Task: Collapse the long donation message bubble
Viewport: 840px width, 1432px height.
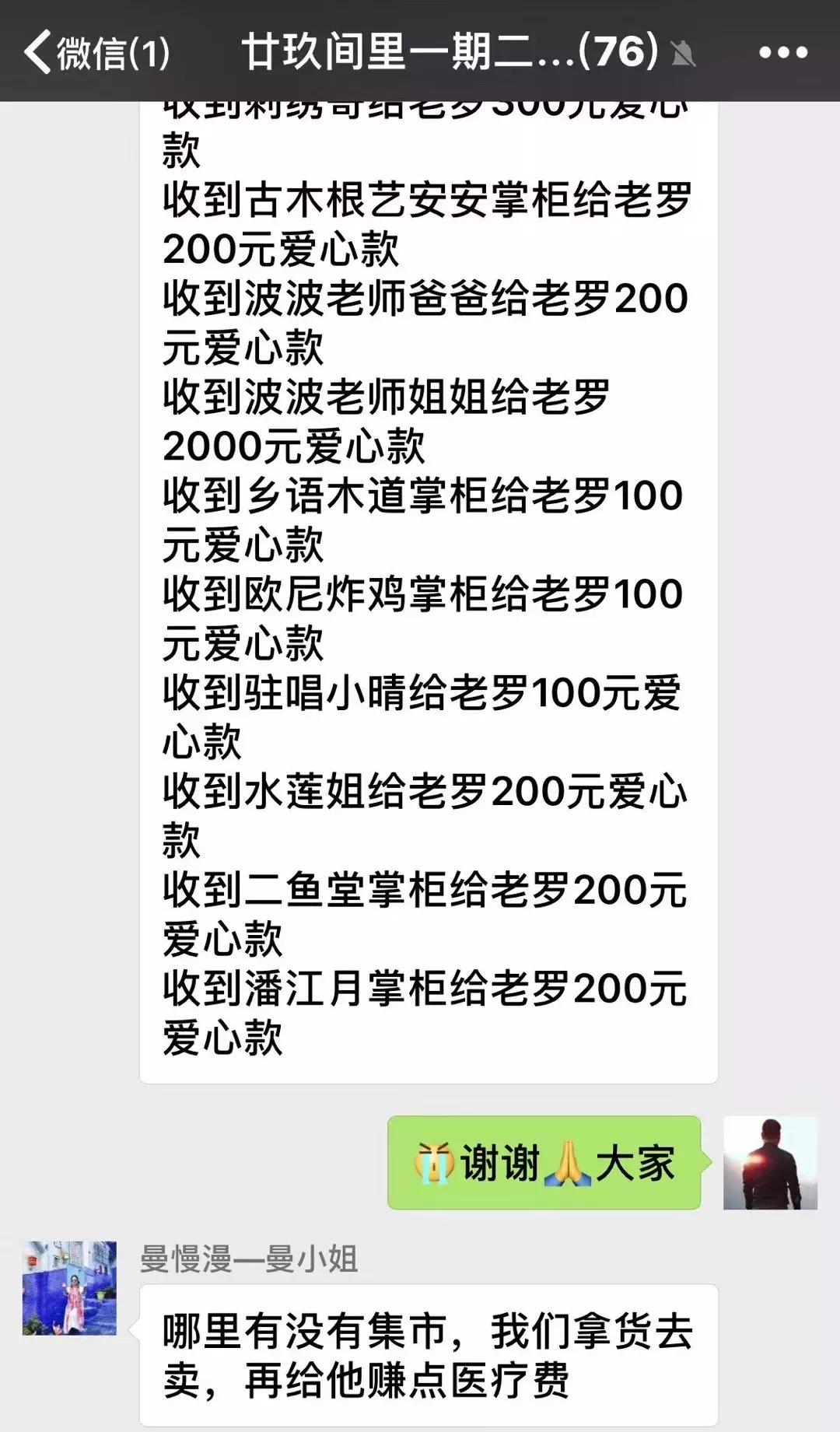Action: (x=428, y=583)
